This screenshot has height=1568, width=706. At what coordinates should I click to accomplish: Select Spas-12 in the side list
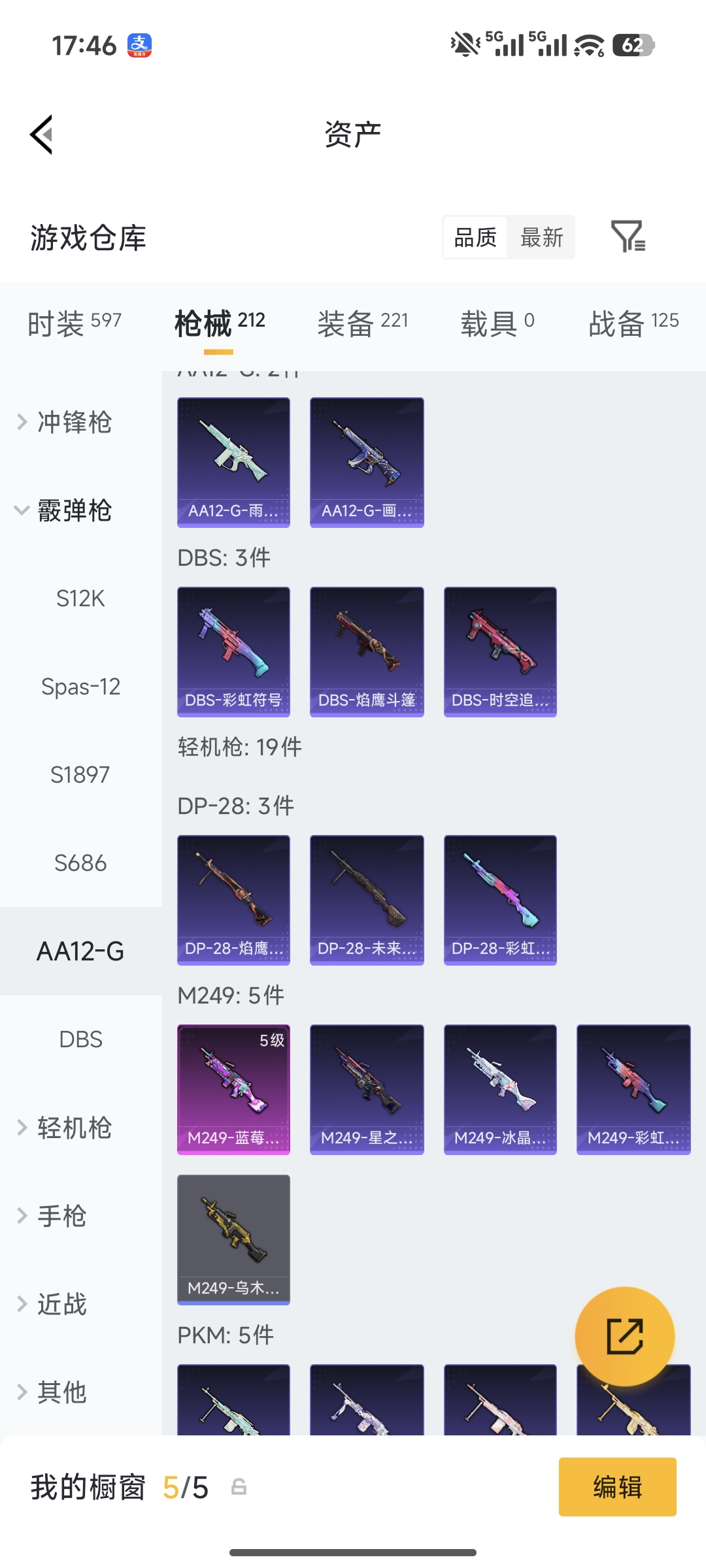coord(80,687)
